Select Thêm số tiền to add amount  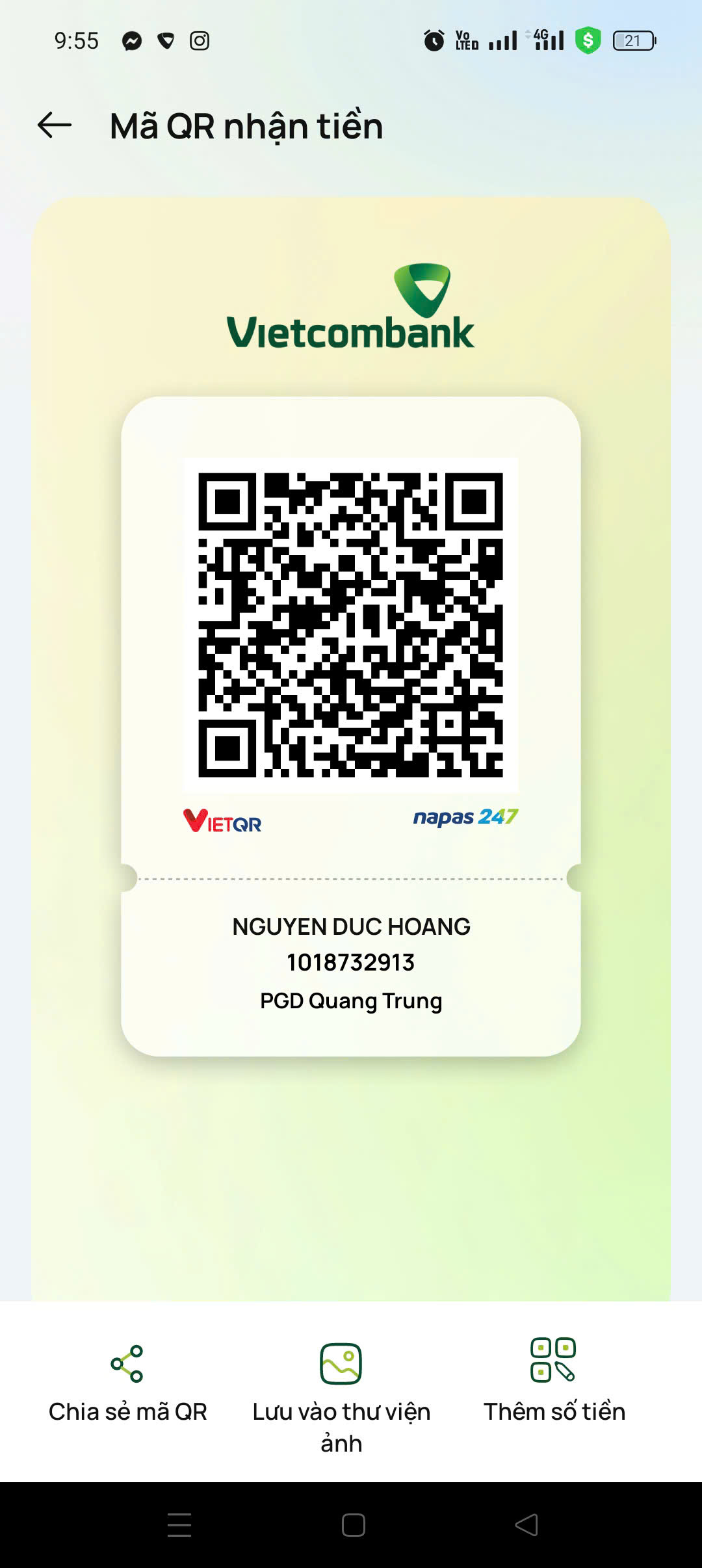click(x=554, y=1383)
